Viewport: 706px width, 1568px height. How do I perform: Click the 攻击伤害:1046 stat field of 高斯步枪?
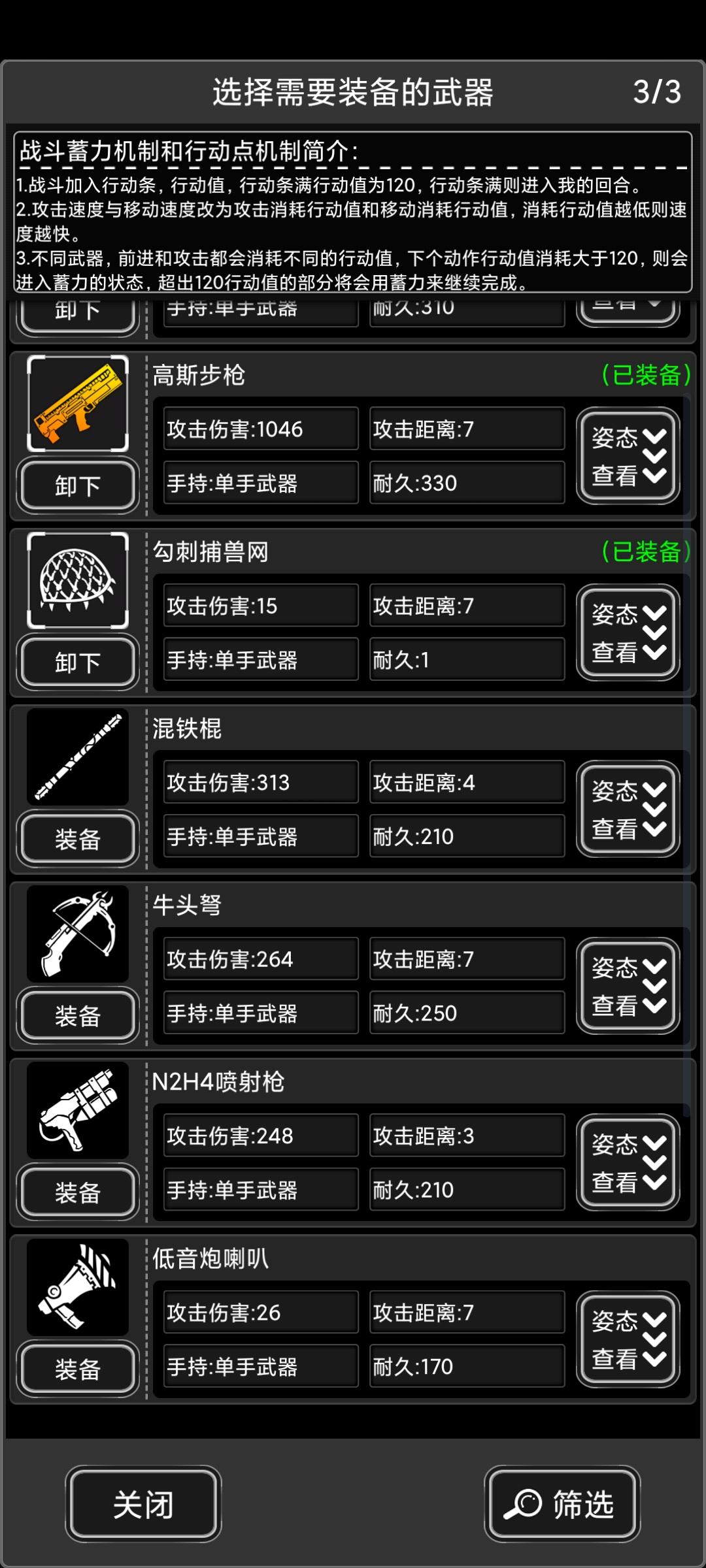click(260, 429)
